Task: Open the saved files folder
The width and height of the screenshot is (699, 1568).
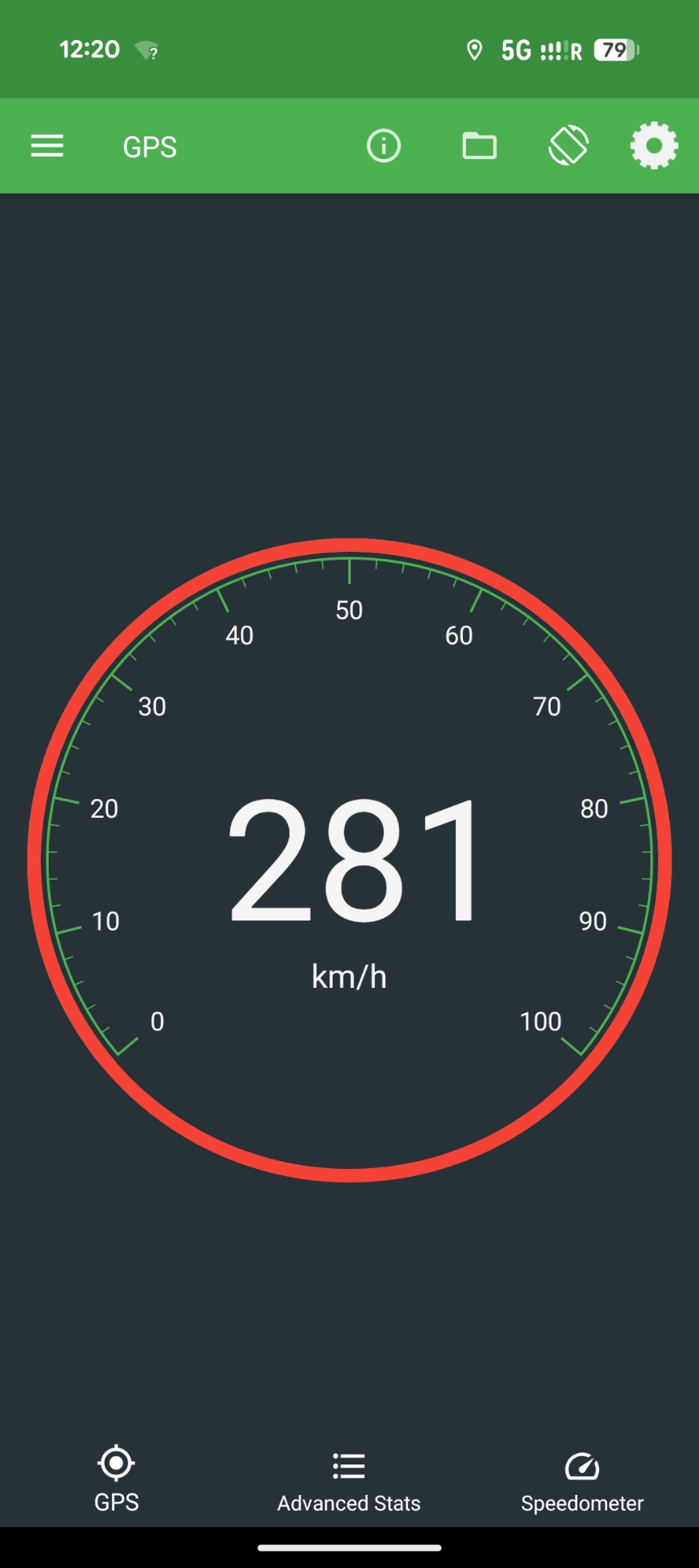Action: tap(479, 146)
